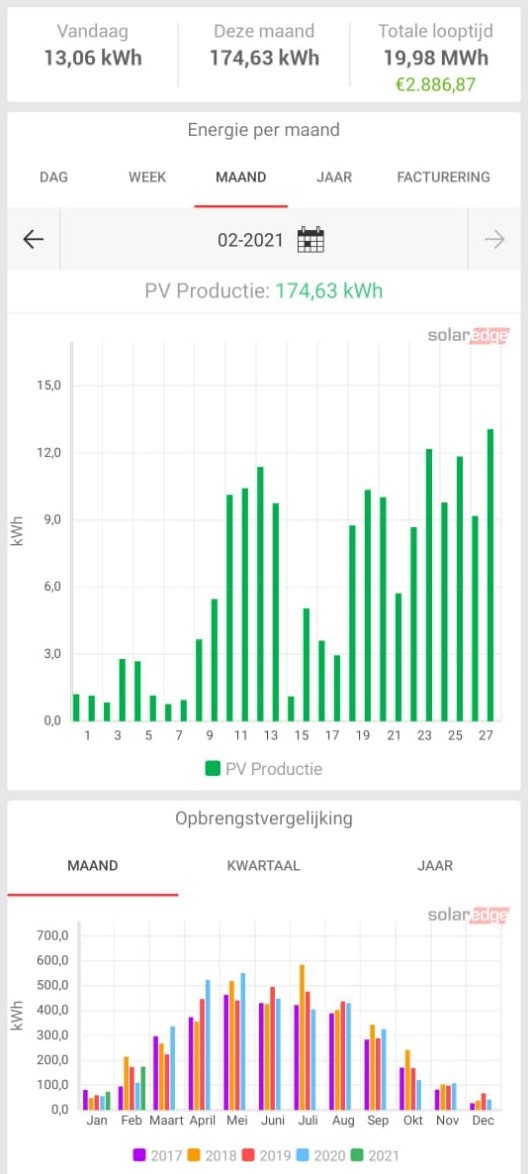
Task: Switch comparison to JAAR view
Action: (435, 866)
